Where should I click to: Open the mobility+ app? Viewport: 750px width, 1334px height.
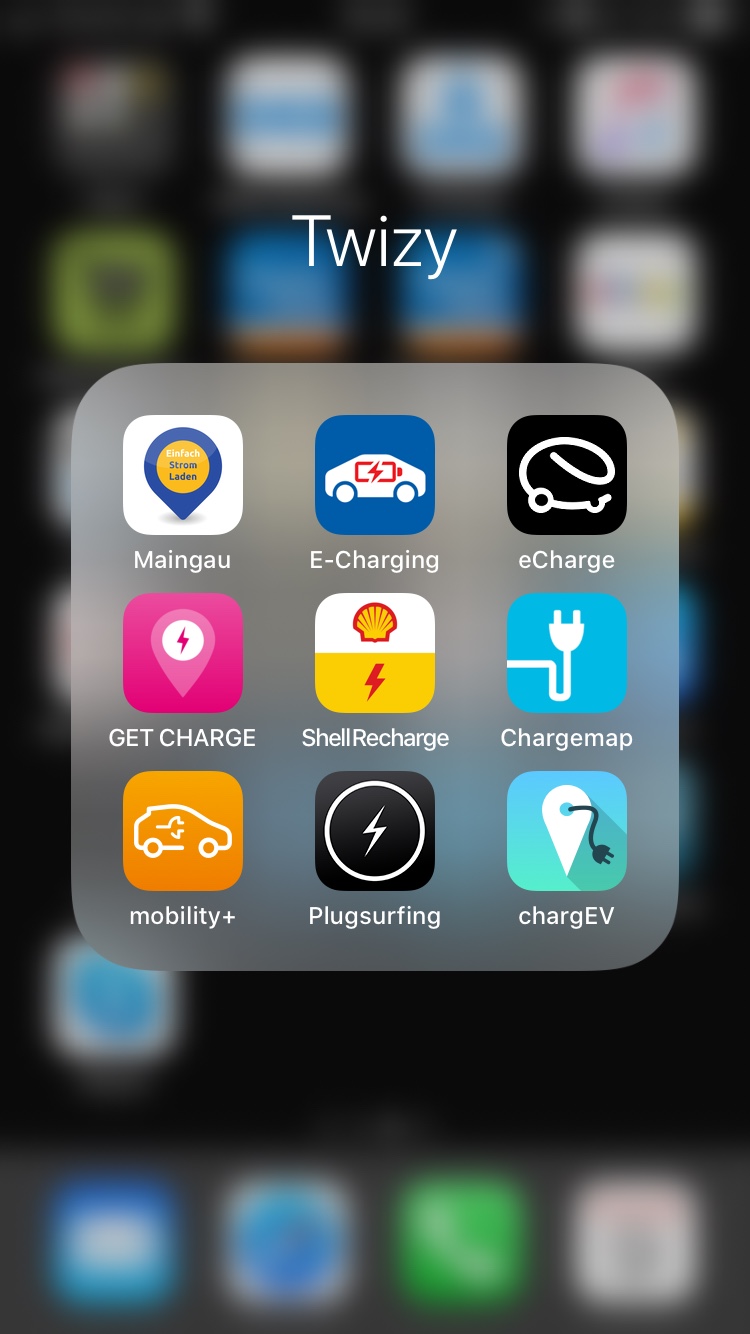coord(183,831)
